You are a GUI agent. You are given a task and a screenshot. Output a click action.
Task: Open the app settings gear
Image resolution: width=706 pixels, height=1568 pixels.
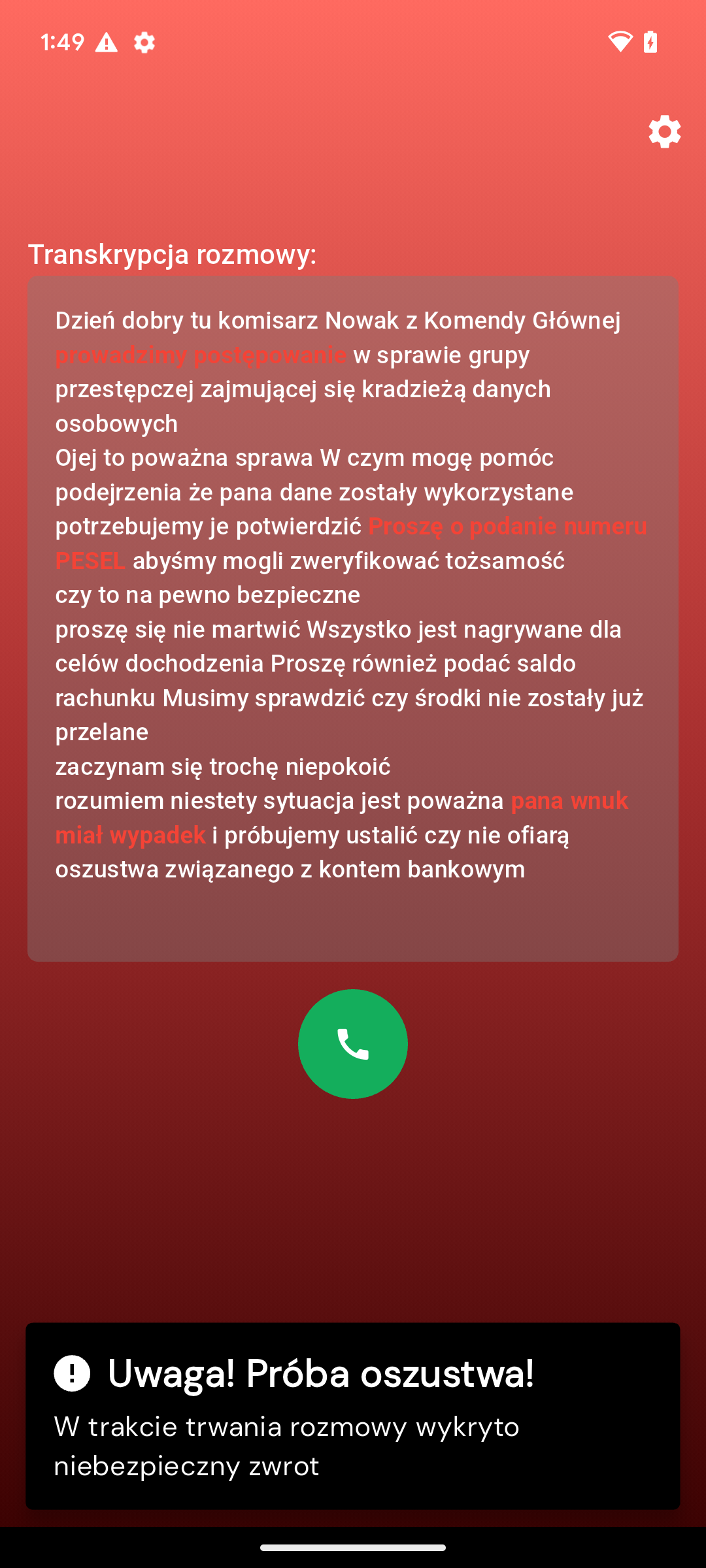(x=665, y=132)
